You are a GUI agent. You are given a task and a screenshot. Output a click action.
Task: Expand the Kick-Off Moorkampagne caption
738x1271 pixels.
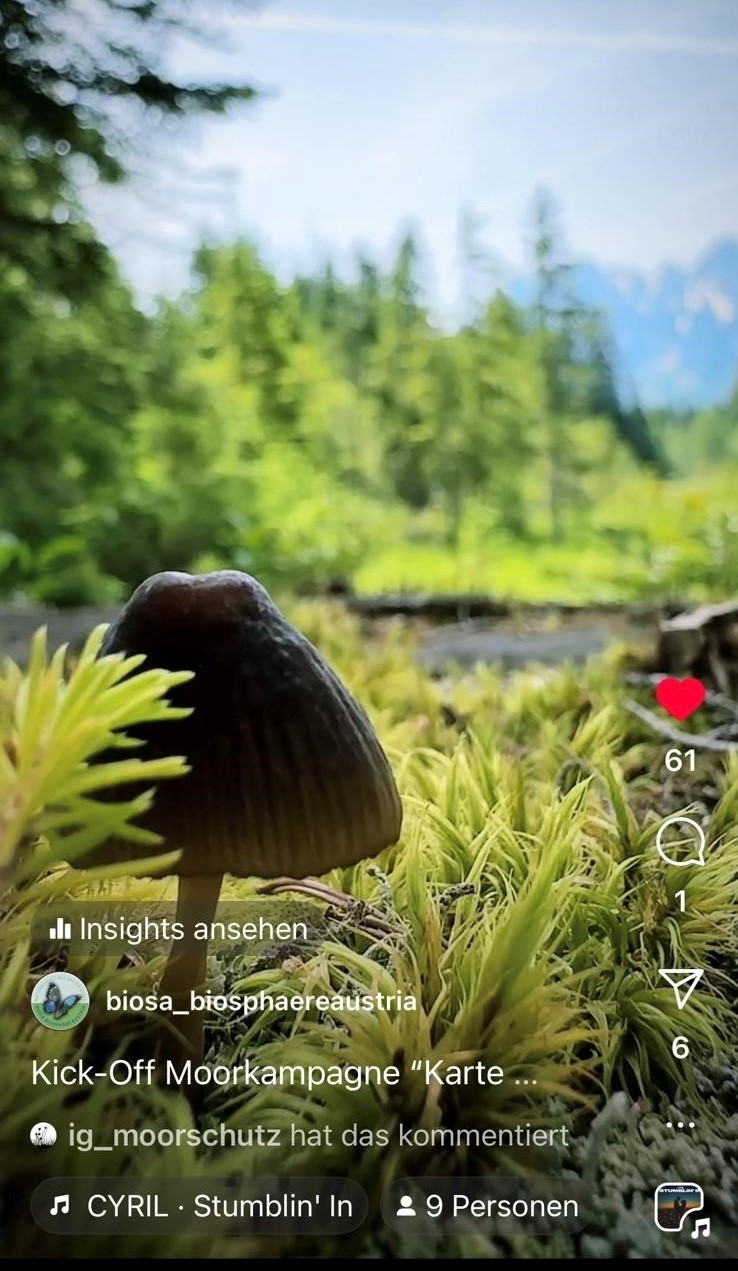(x=285, y=1073)
